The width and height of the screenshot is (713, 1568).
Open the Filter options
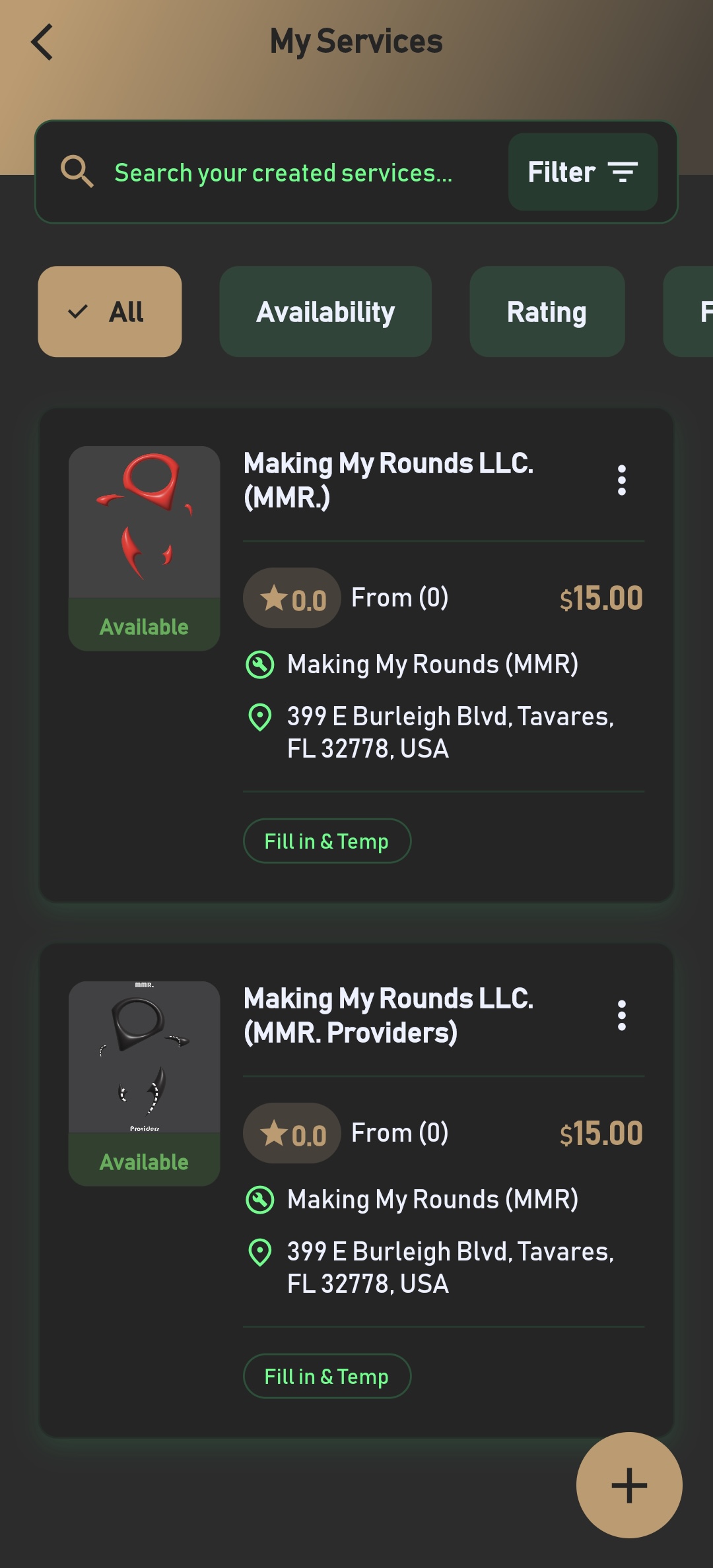tap(582, 172)
